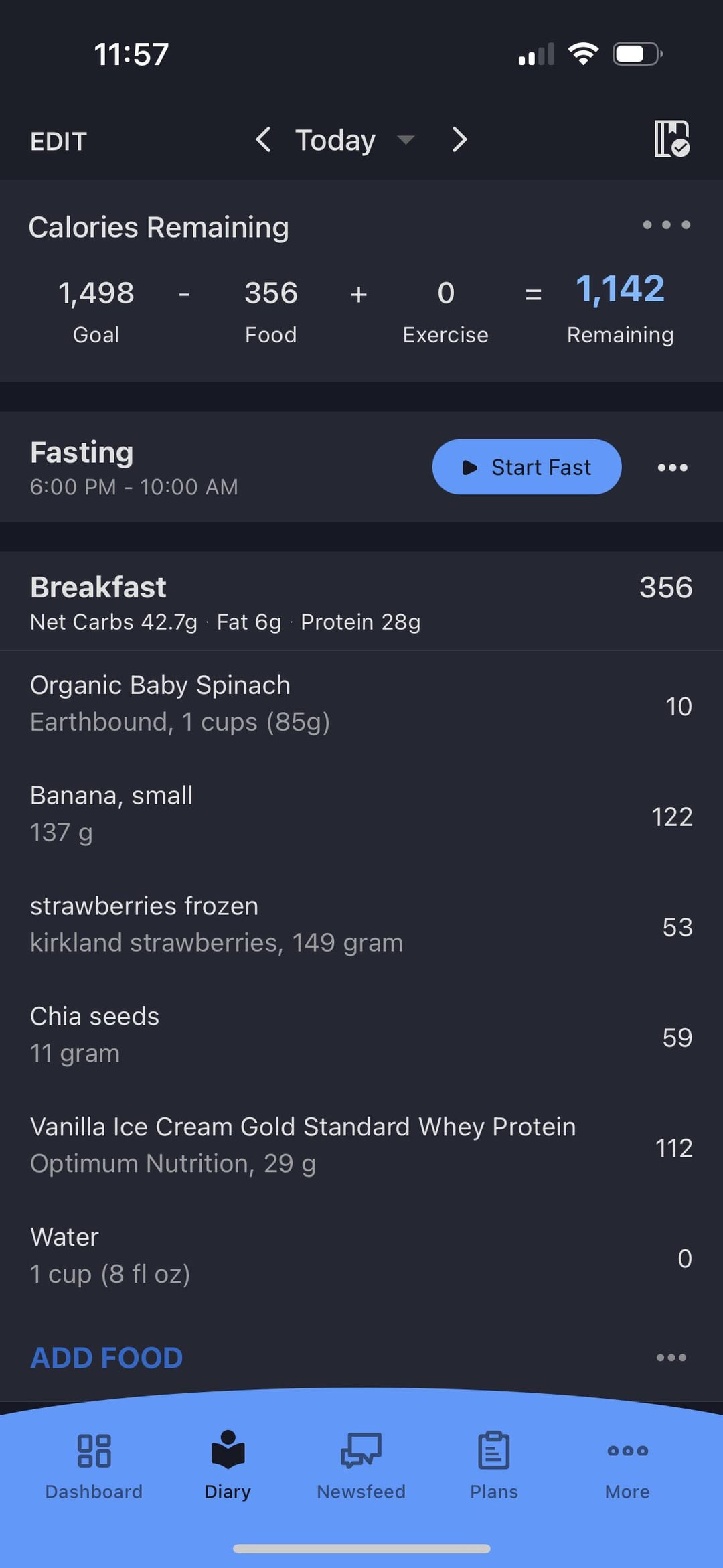Tap EDIT in the top bar
Screen dimensions: 723x1568
(x=58, y=141)
